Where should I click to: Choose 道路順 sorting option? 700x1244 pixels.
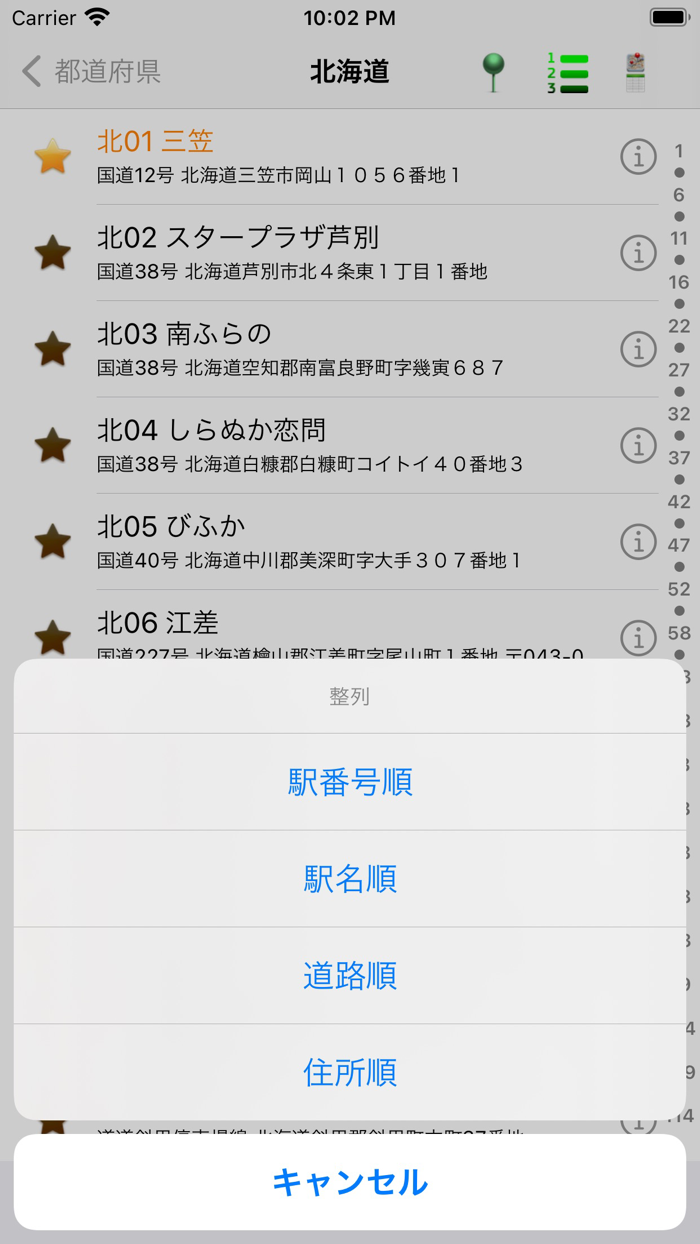[x=350, y=975]
